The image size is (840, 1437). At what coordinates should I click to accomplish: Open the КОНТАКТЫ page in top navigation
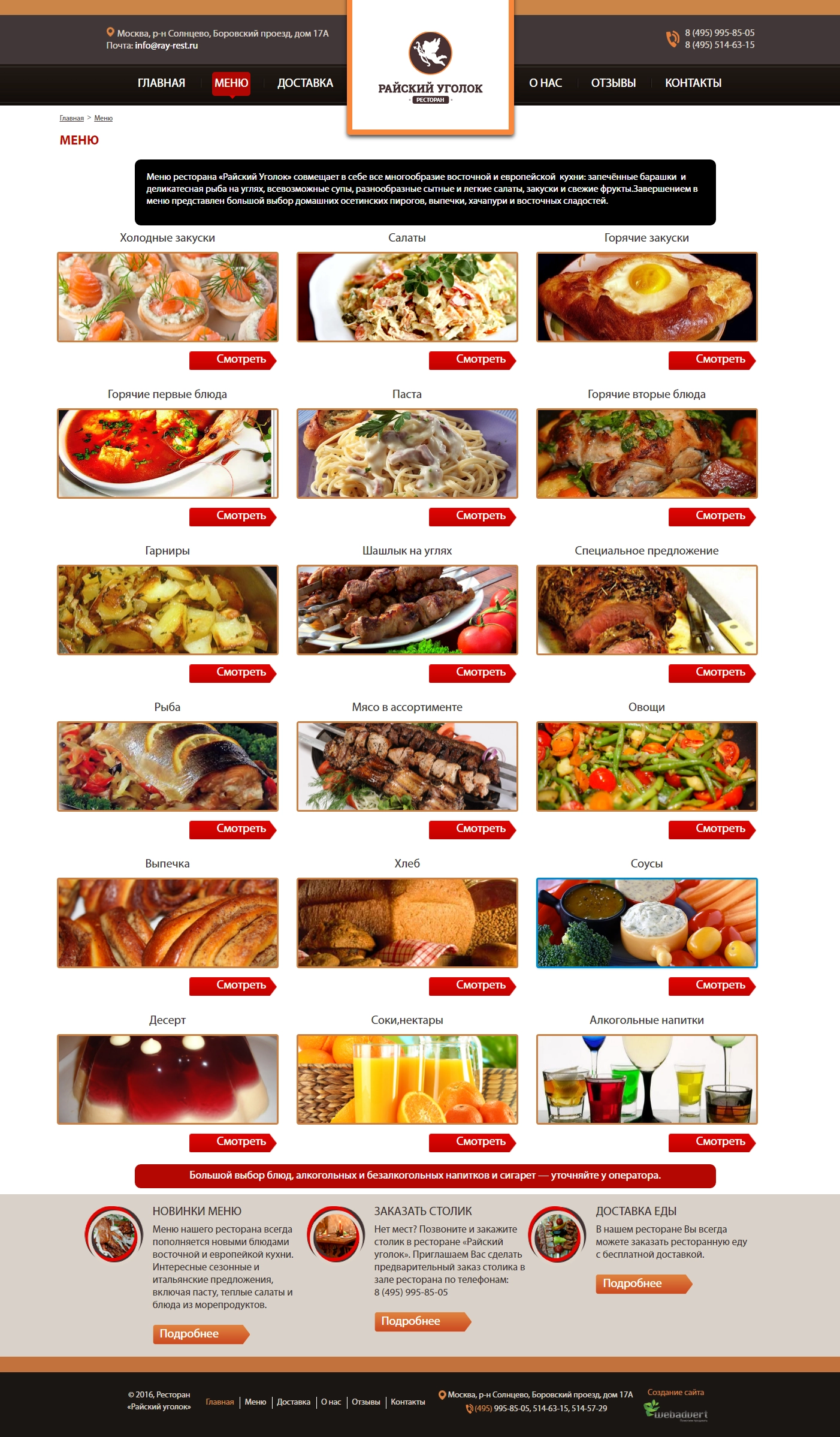click(693, 83)
